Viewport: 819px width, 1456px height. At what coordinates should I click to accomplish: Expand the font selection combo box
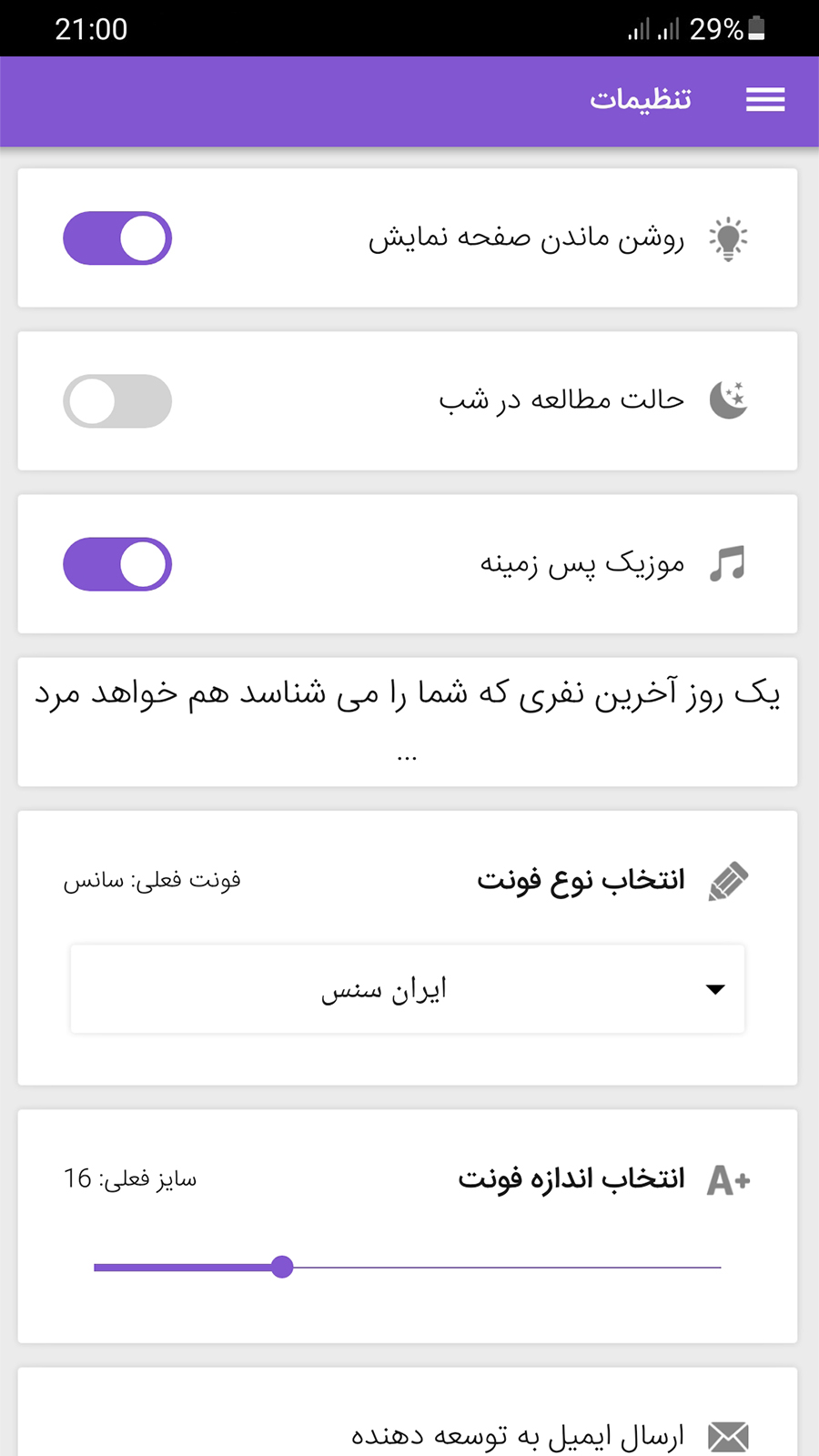[407, 989]
